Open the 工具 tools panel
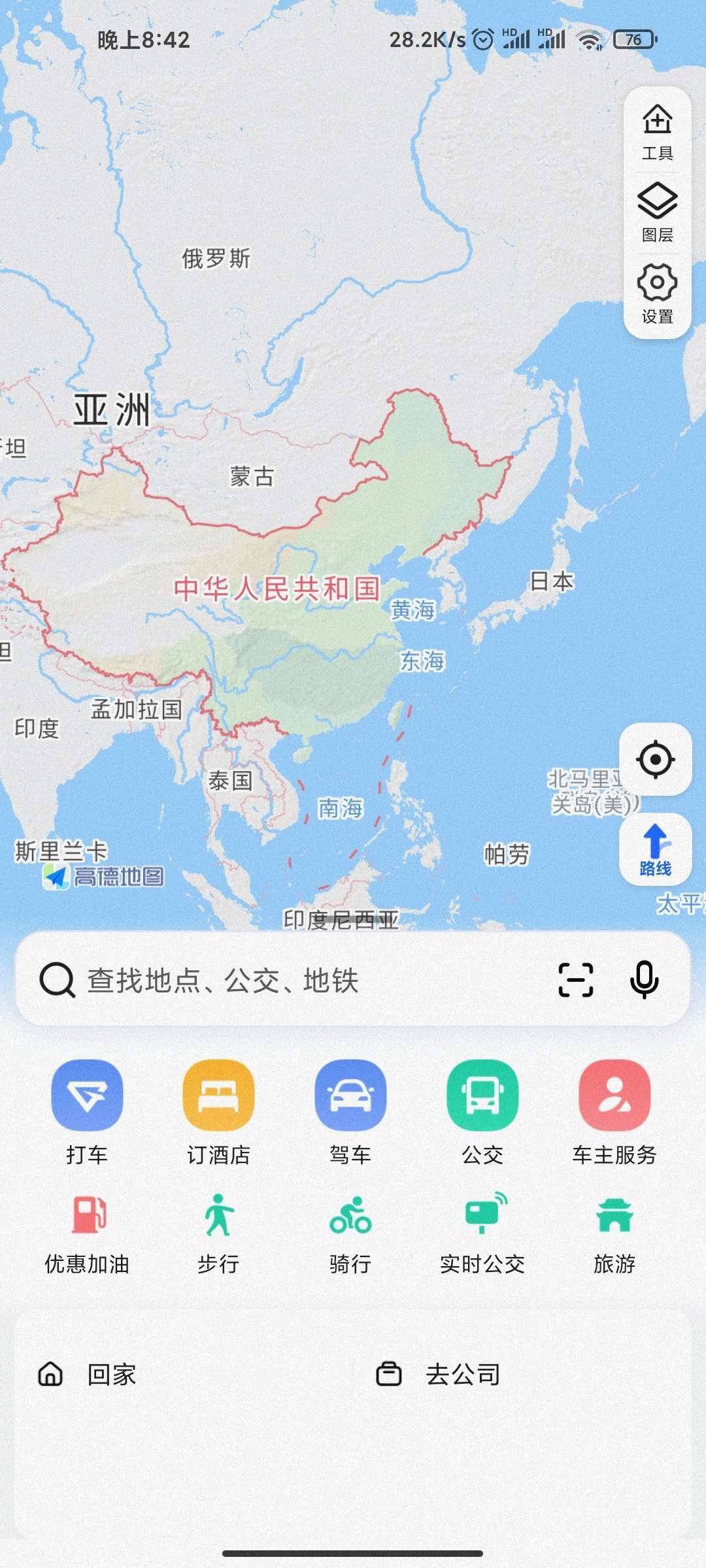 (x=657, y=127)
